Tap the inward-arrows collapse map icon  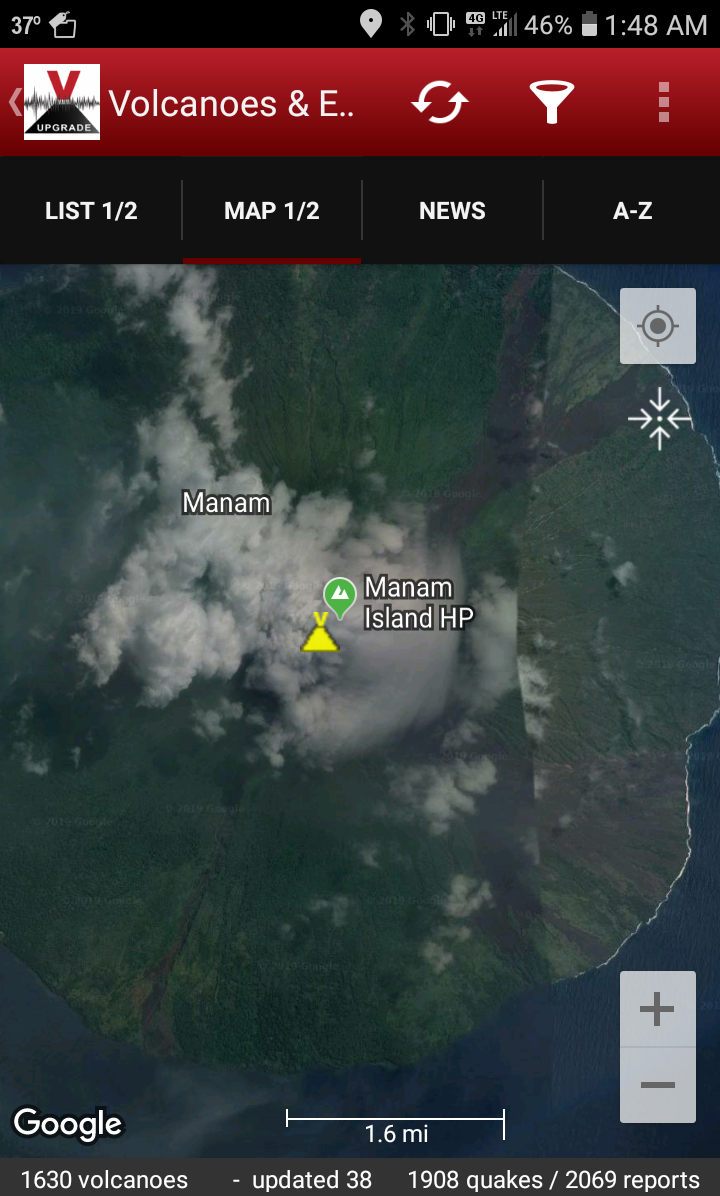click(x=659, y=419)
